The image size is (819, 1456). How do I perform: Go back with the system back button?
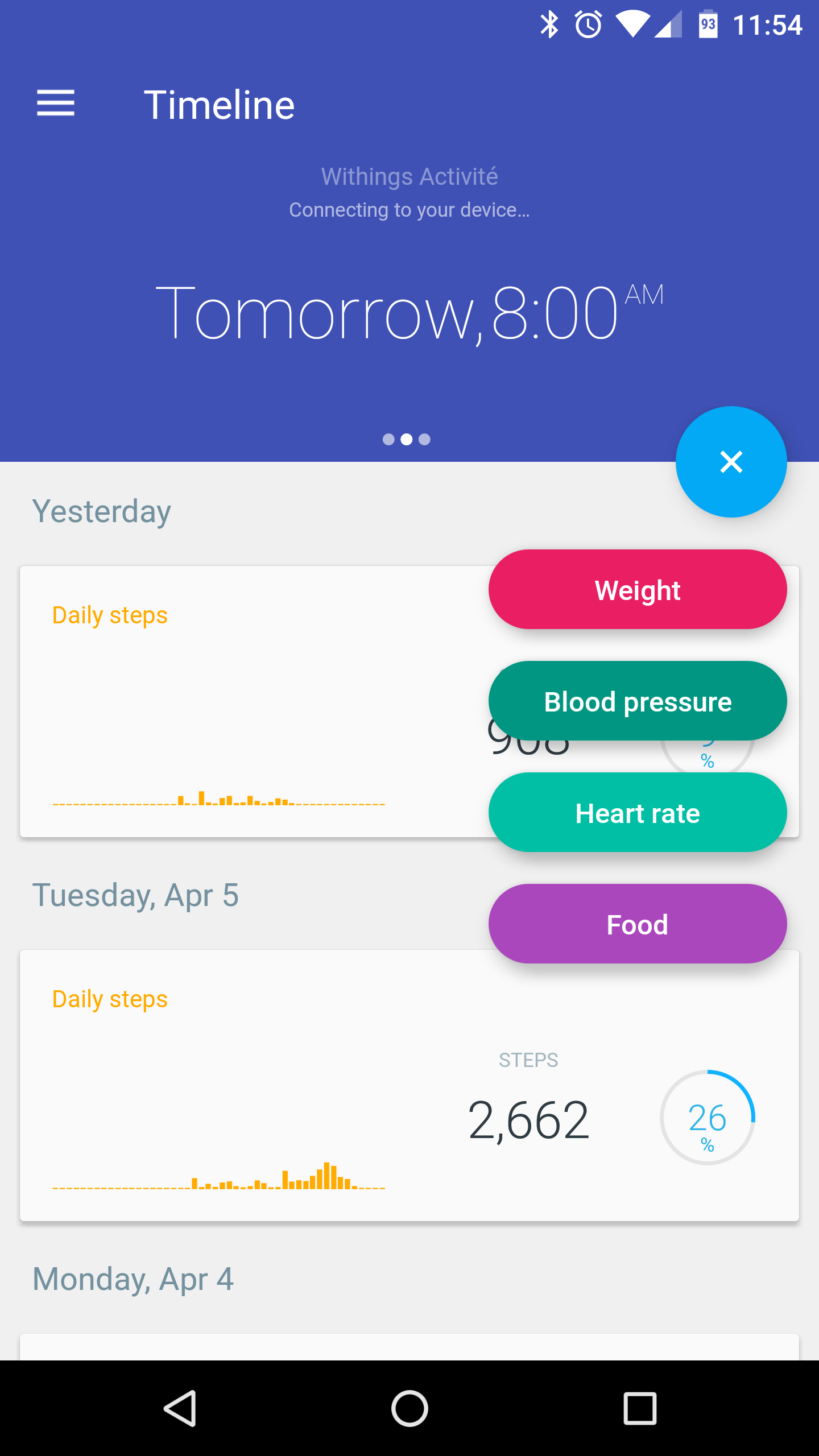181,1408
